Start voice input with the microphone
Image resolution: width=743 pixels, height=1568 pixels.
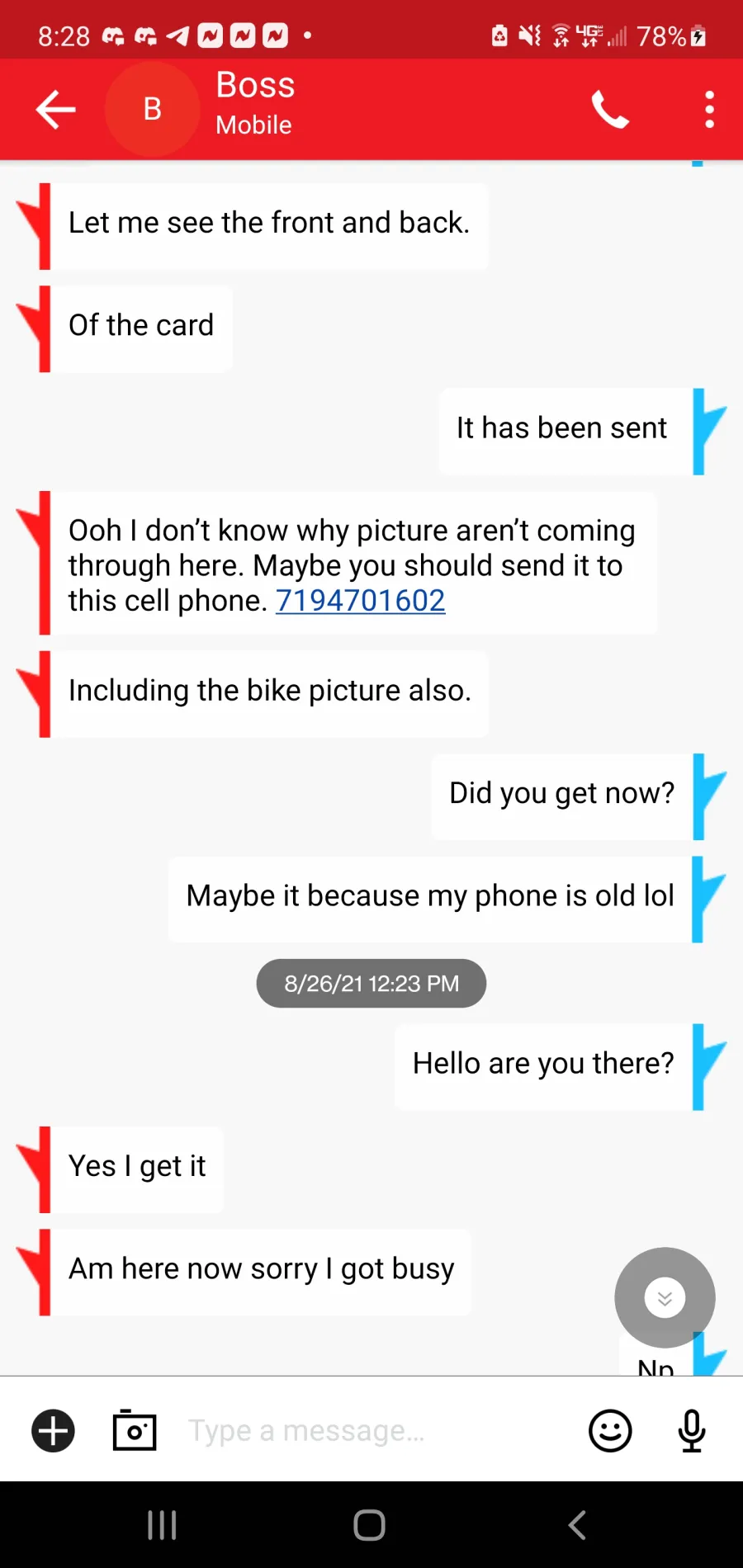(x=692, y=1430)
